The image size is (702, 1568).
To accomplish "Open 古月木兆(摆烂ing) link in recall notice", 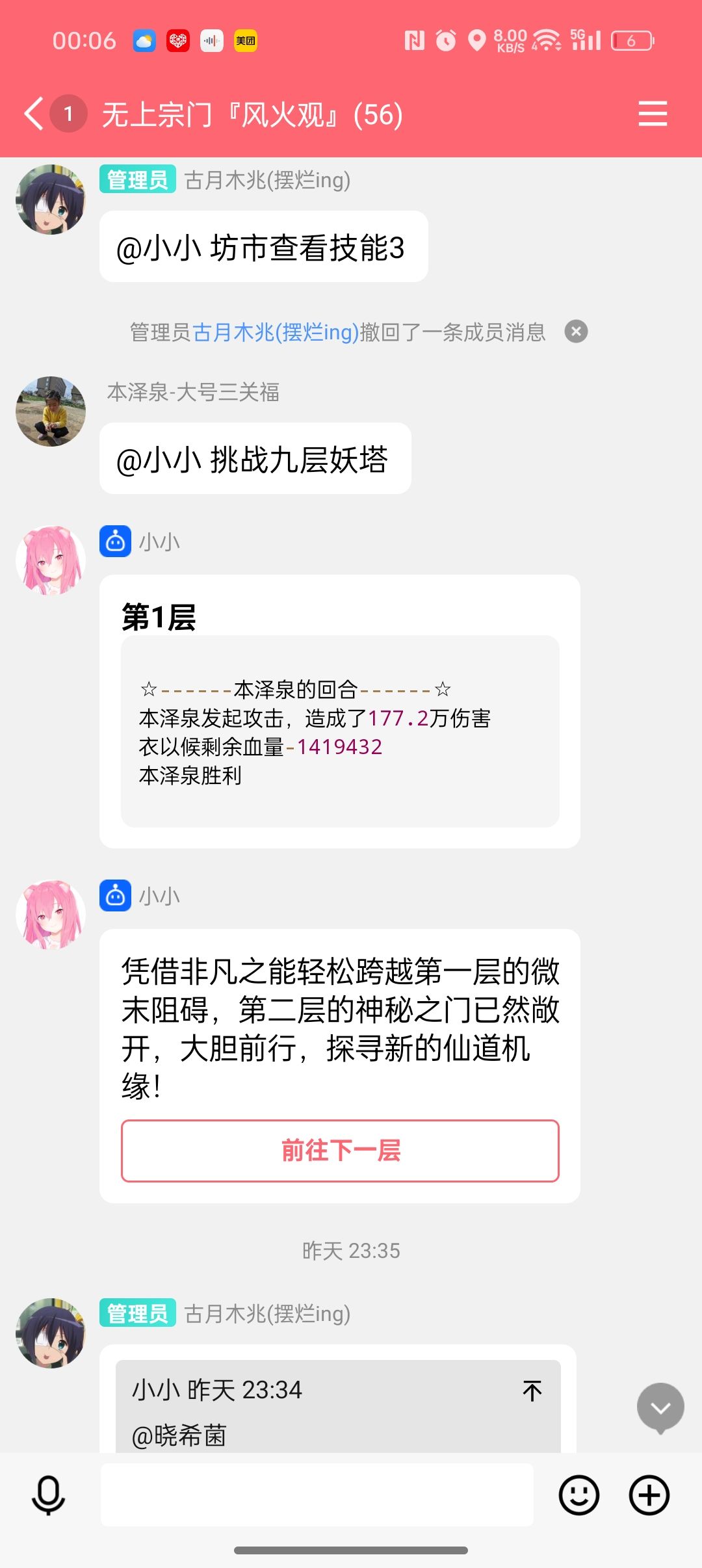I will [x=276, y=332].
